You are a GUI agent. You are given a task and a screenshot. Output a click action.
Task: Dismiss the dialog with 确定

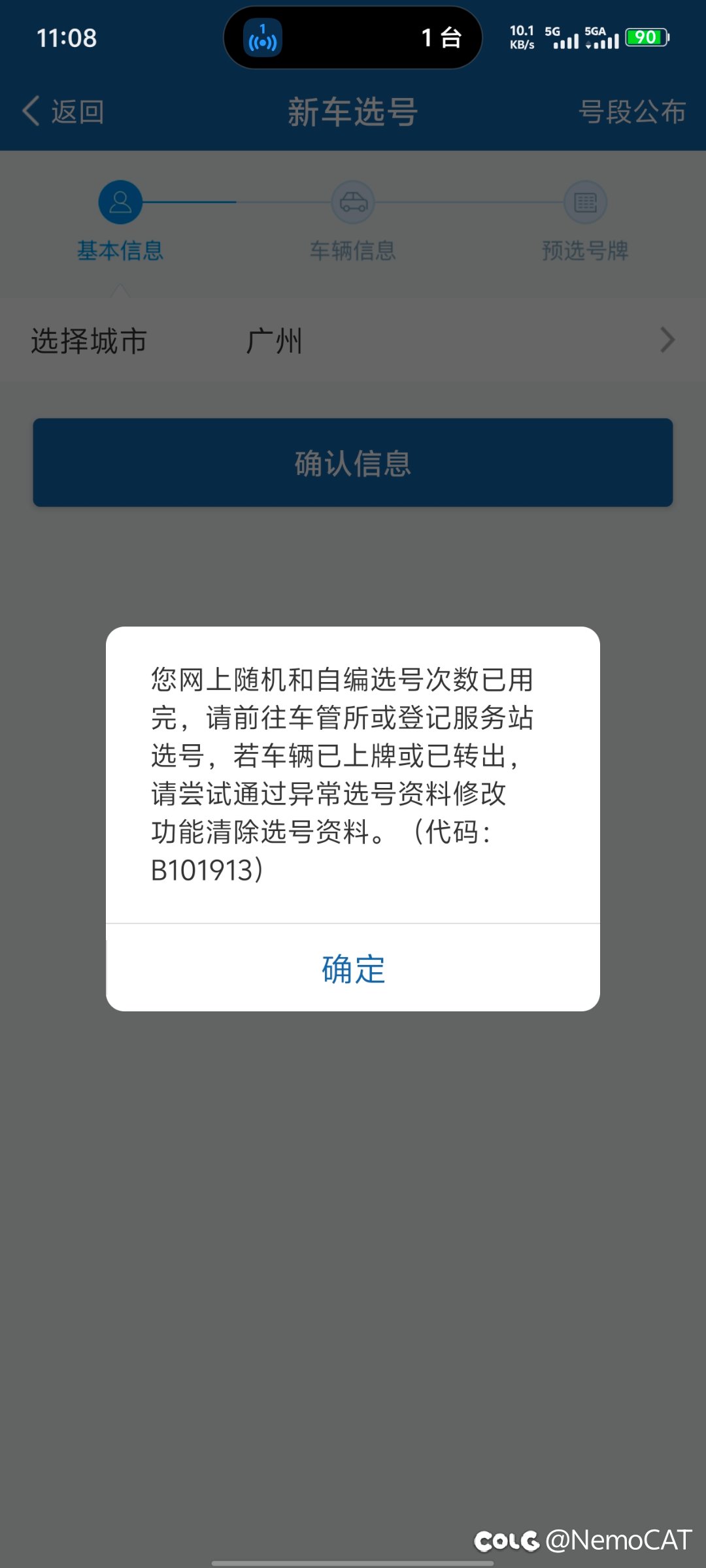coord(352,970)
